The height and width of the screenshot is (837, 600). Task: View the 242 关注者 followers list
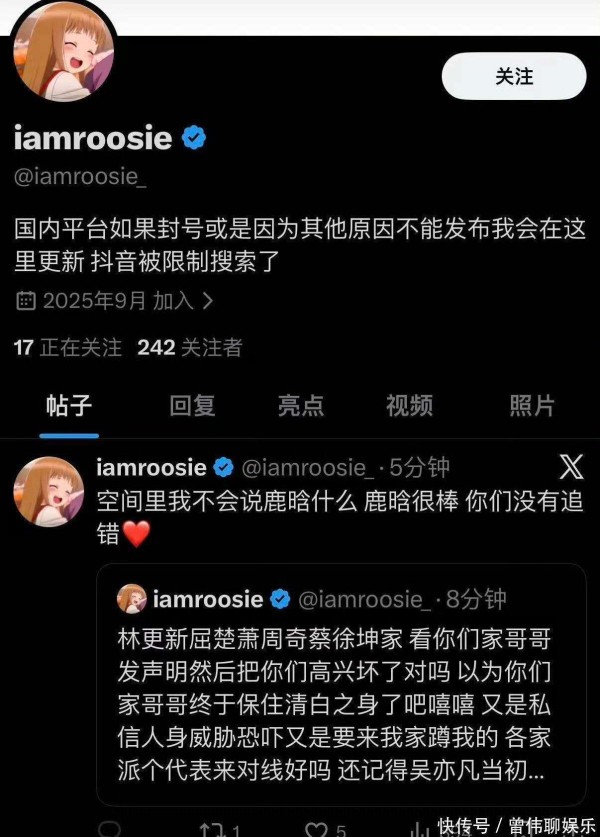(x=190, y=347)
